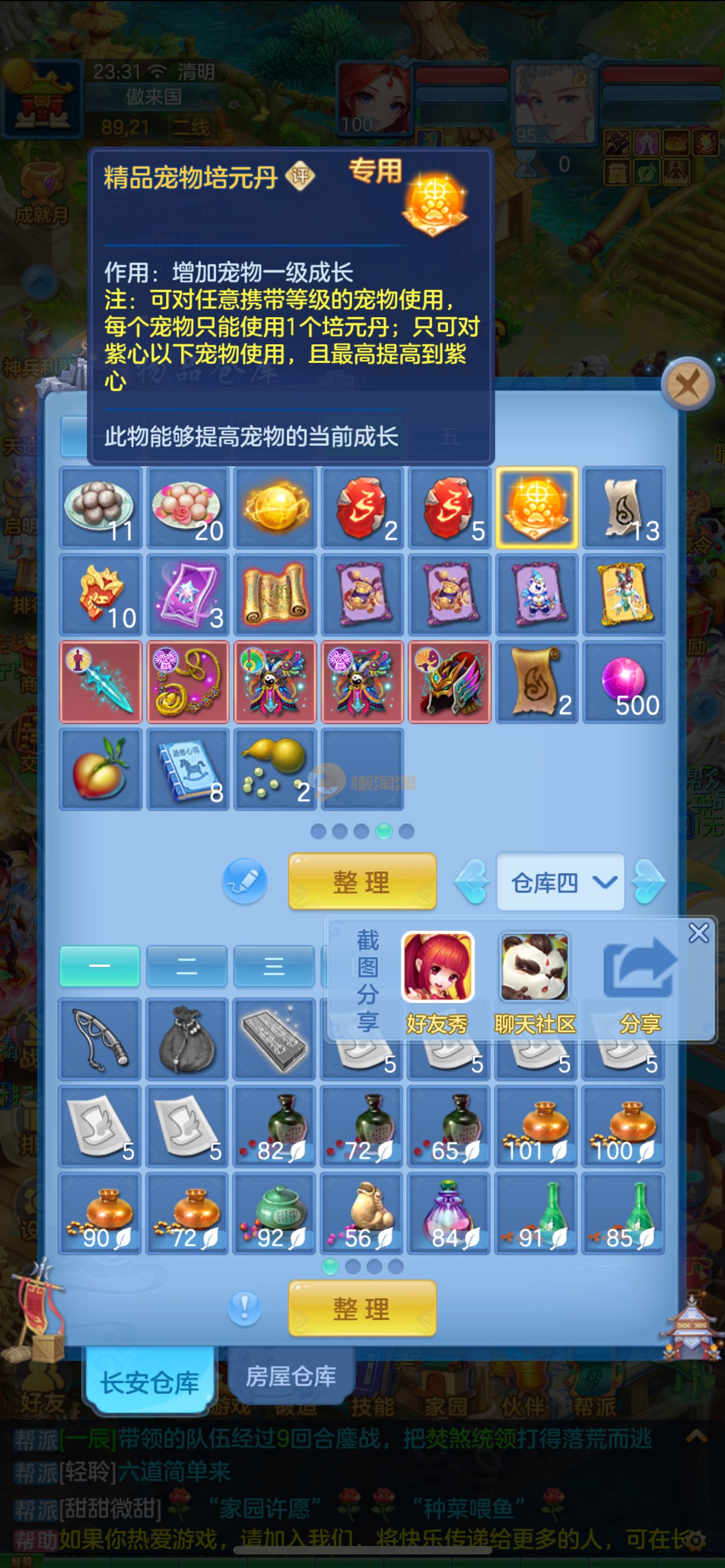Switch to 房屋仓库 tab
This screenshot has height=1568, width=725.
[291, 1376]
